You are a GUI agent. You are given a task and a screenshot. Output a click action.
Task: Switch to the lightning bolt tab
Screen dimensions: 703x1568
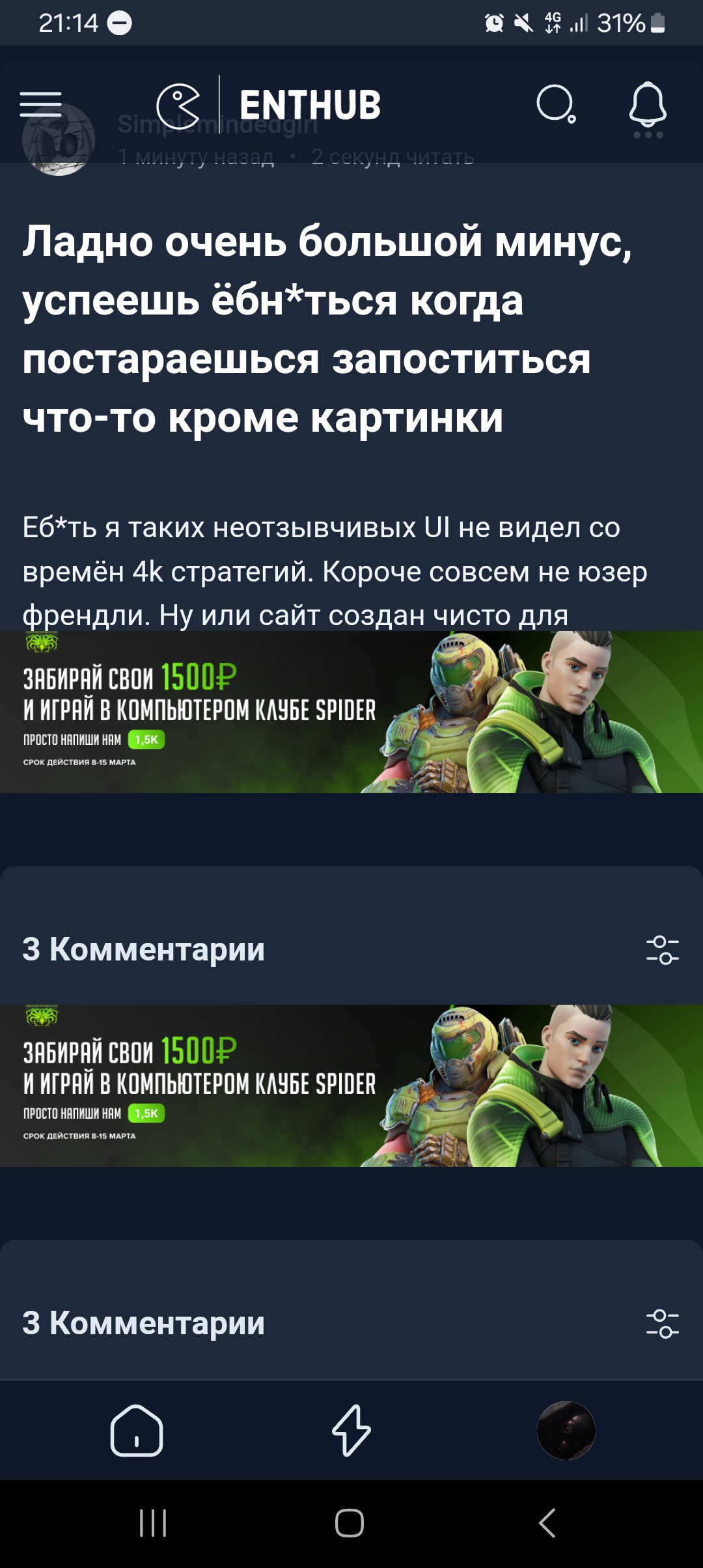tap(351, 1431)
